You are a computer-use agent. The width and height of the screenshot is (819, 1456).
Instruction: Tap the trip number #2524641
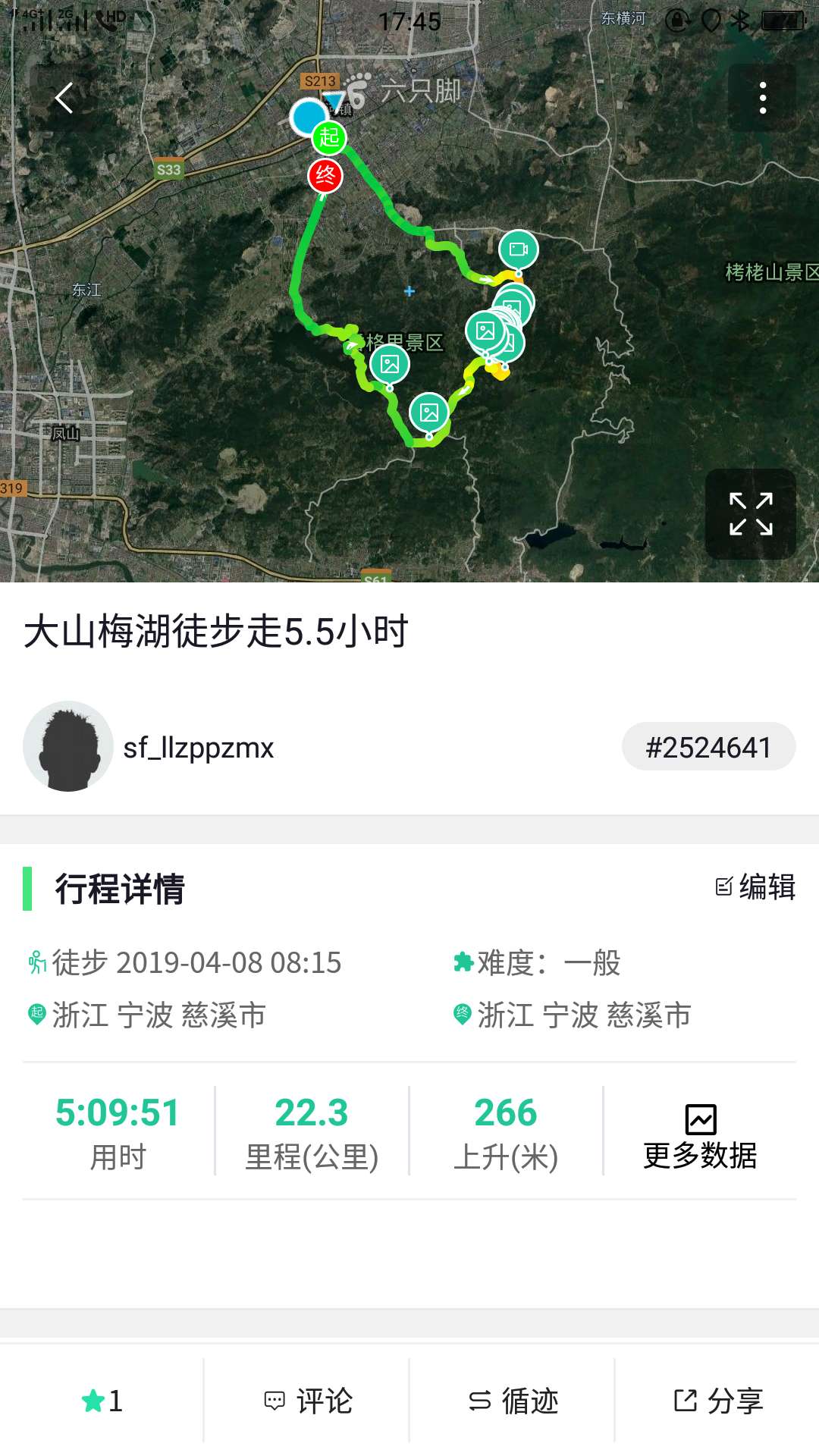707,746
